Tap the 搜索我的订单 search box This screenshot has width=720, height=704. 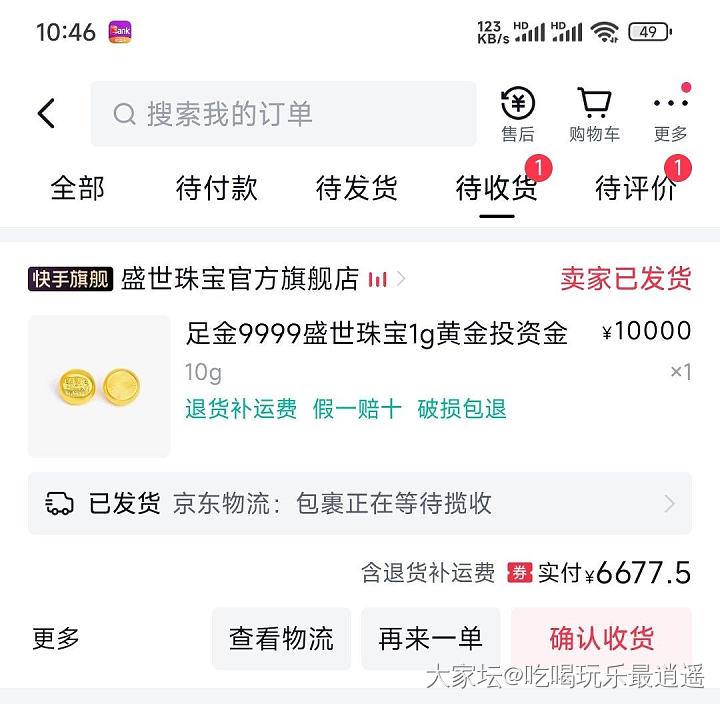tap(283, 114)
